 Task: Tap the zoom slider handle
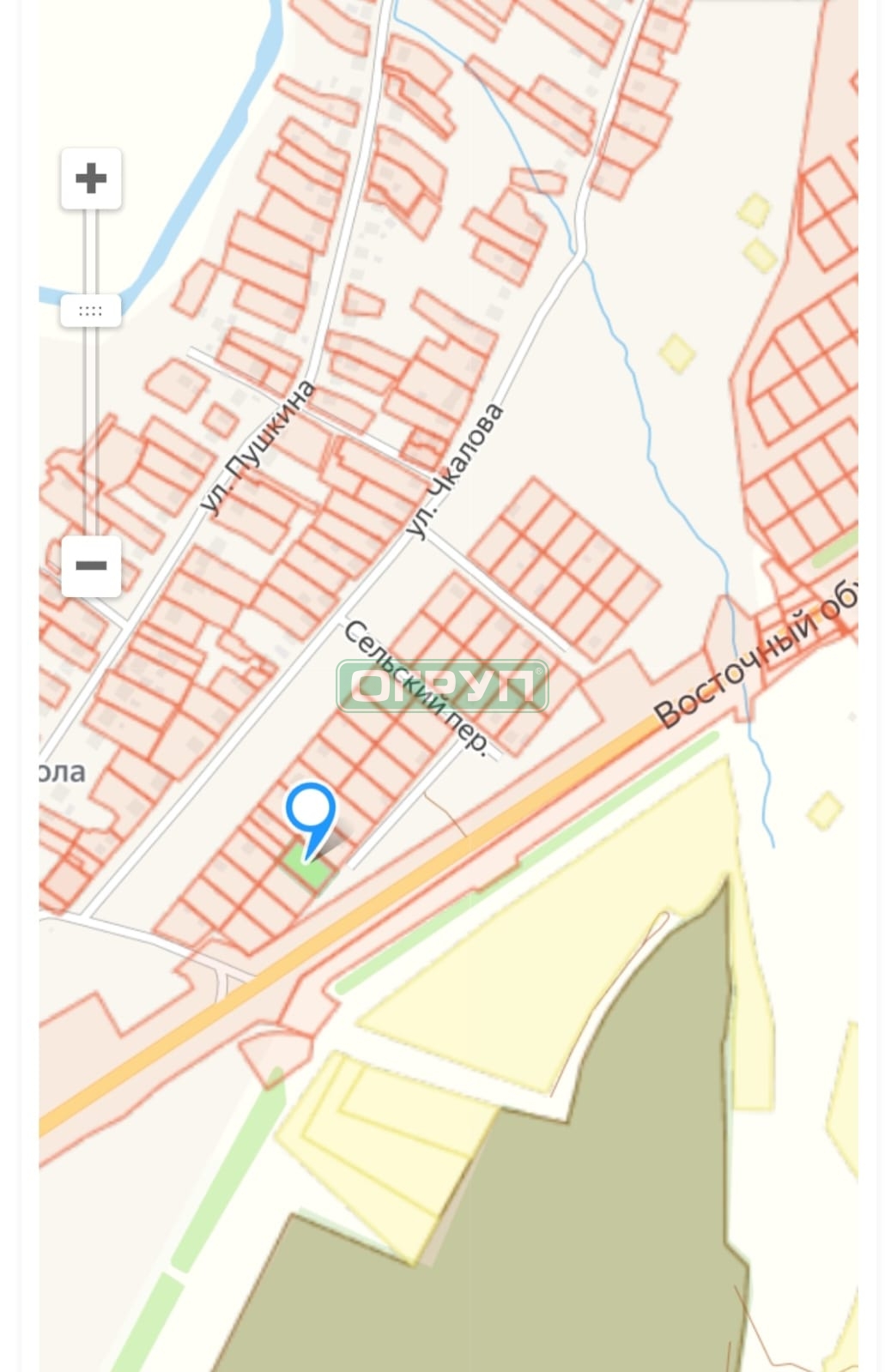pyautogui.click(x=90, y=311)
